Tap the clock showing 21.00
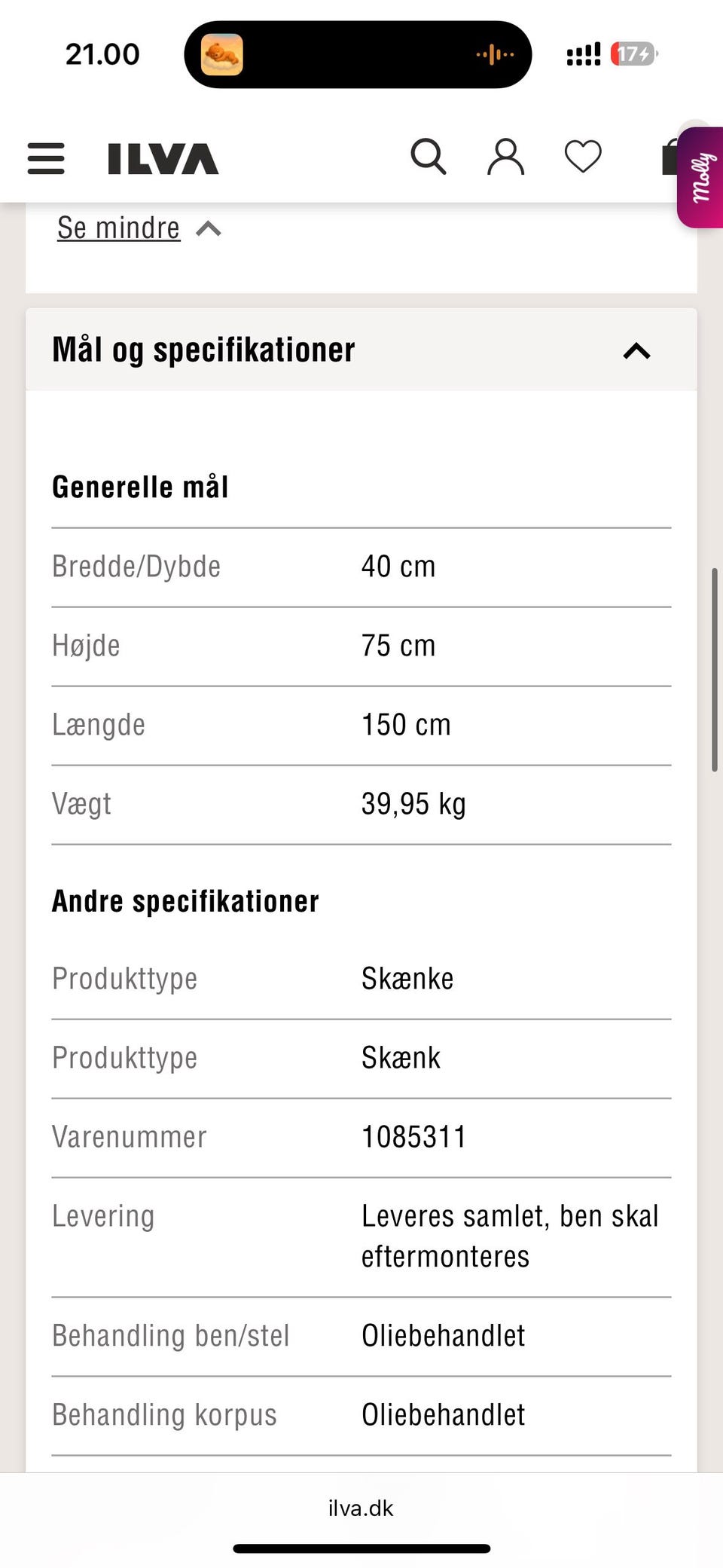The height and width of the screenshot is (1568, 723). click(102, 53)
